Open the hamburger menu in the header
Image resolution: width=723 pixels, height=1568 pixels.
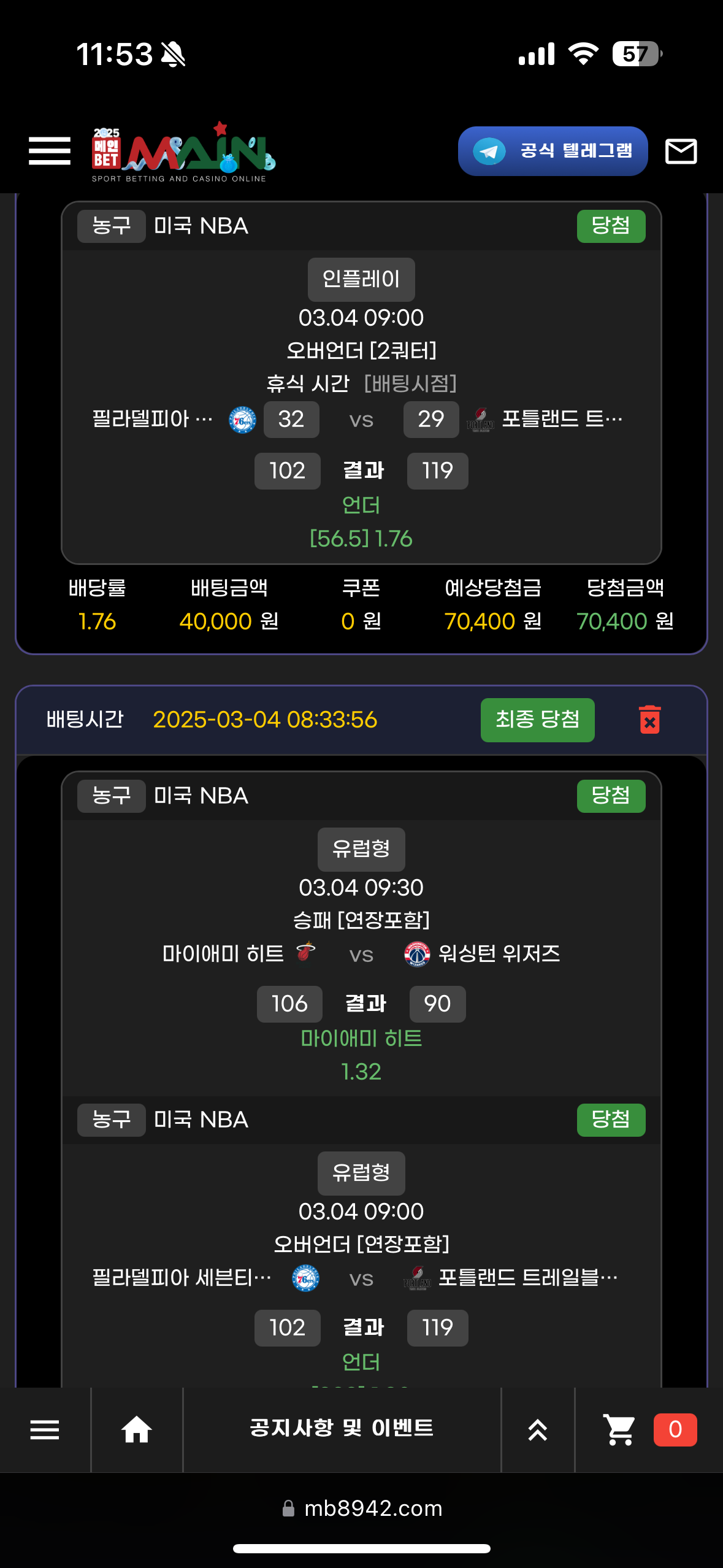coord(50,151)
